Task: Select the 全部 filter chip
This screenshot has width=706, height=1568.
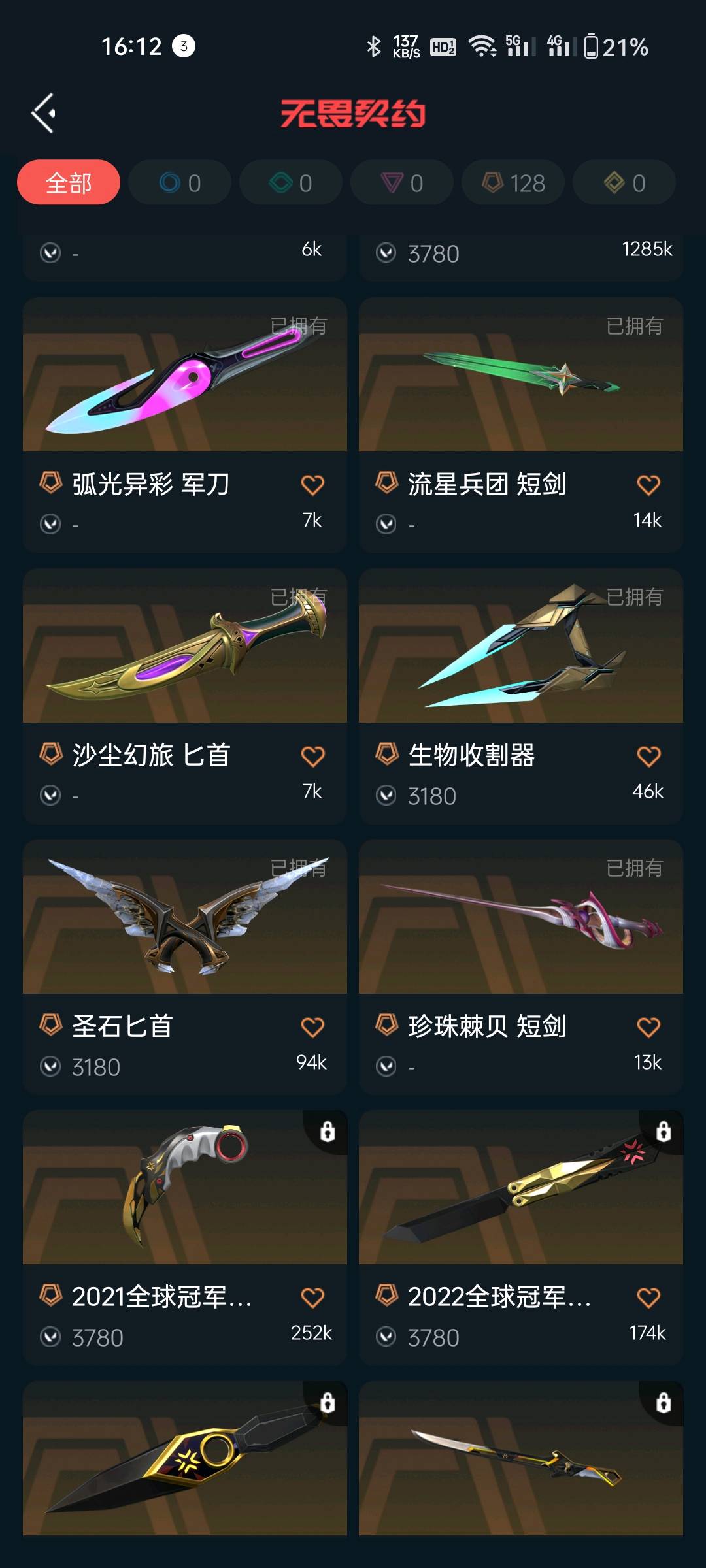Action: tap(69, 183)
